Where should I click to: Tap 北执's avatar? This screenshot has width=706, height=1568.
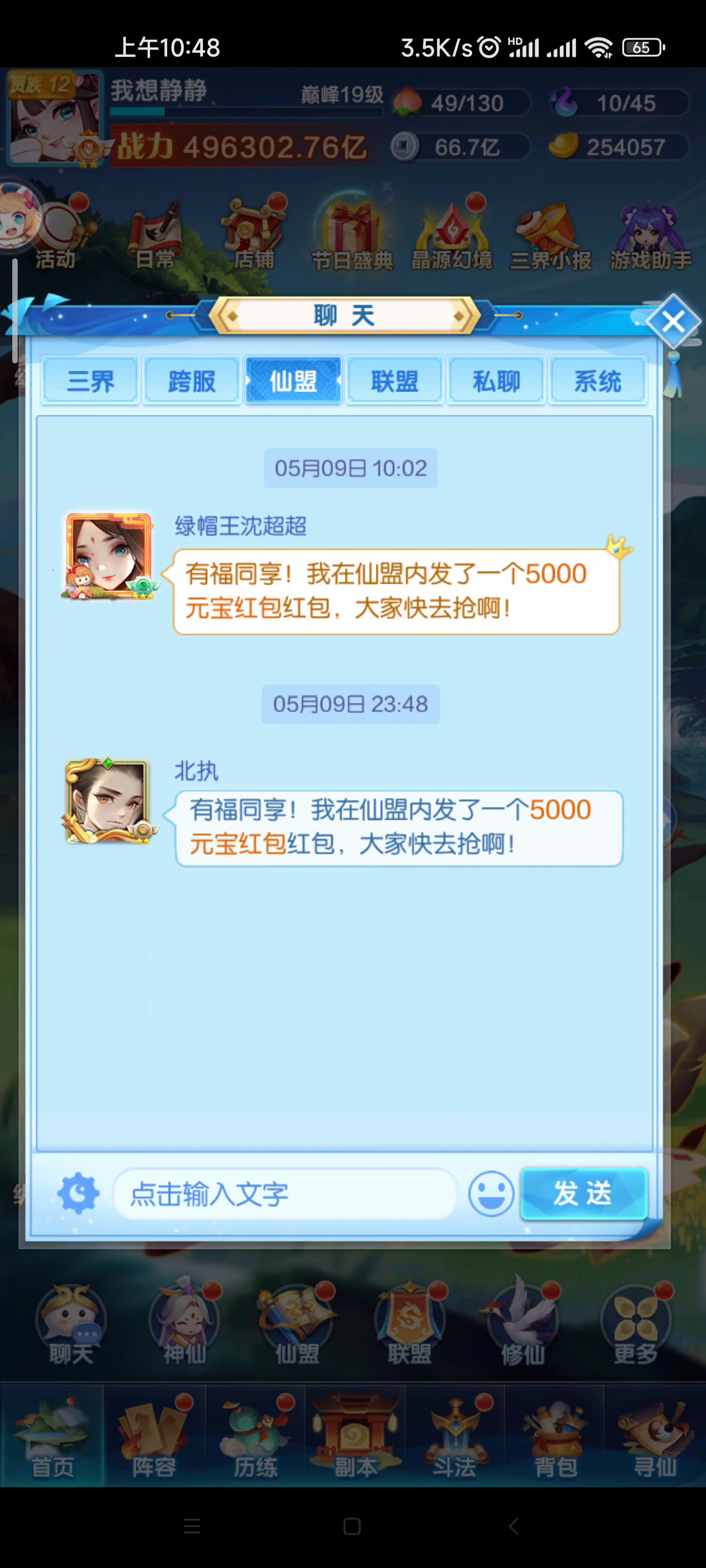[108, 801]
